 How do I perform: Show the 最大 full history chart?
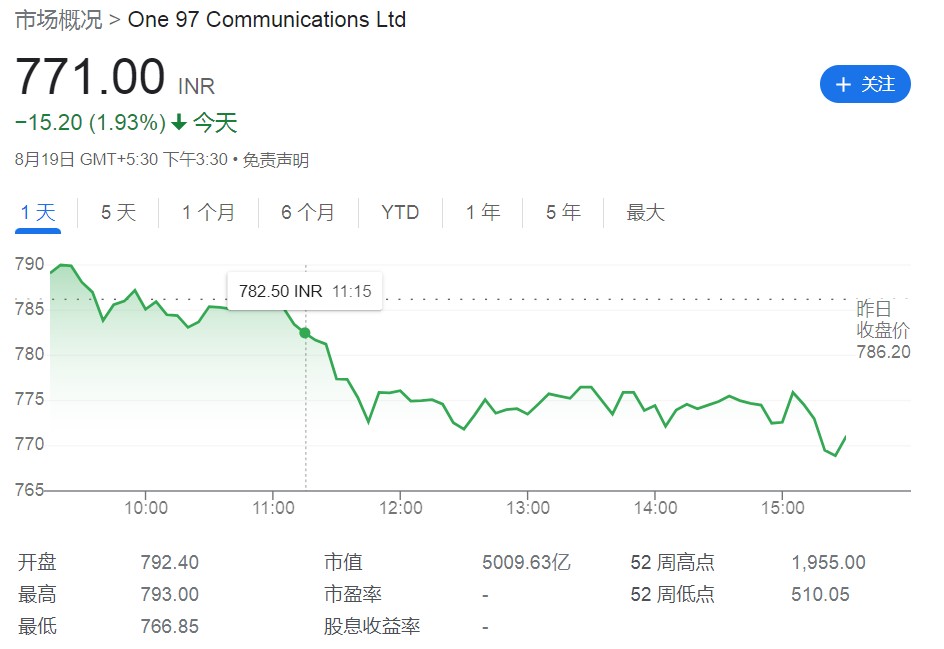click(645, 212)
